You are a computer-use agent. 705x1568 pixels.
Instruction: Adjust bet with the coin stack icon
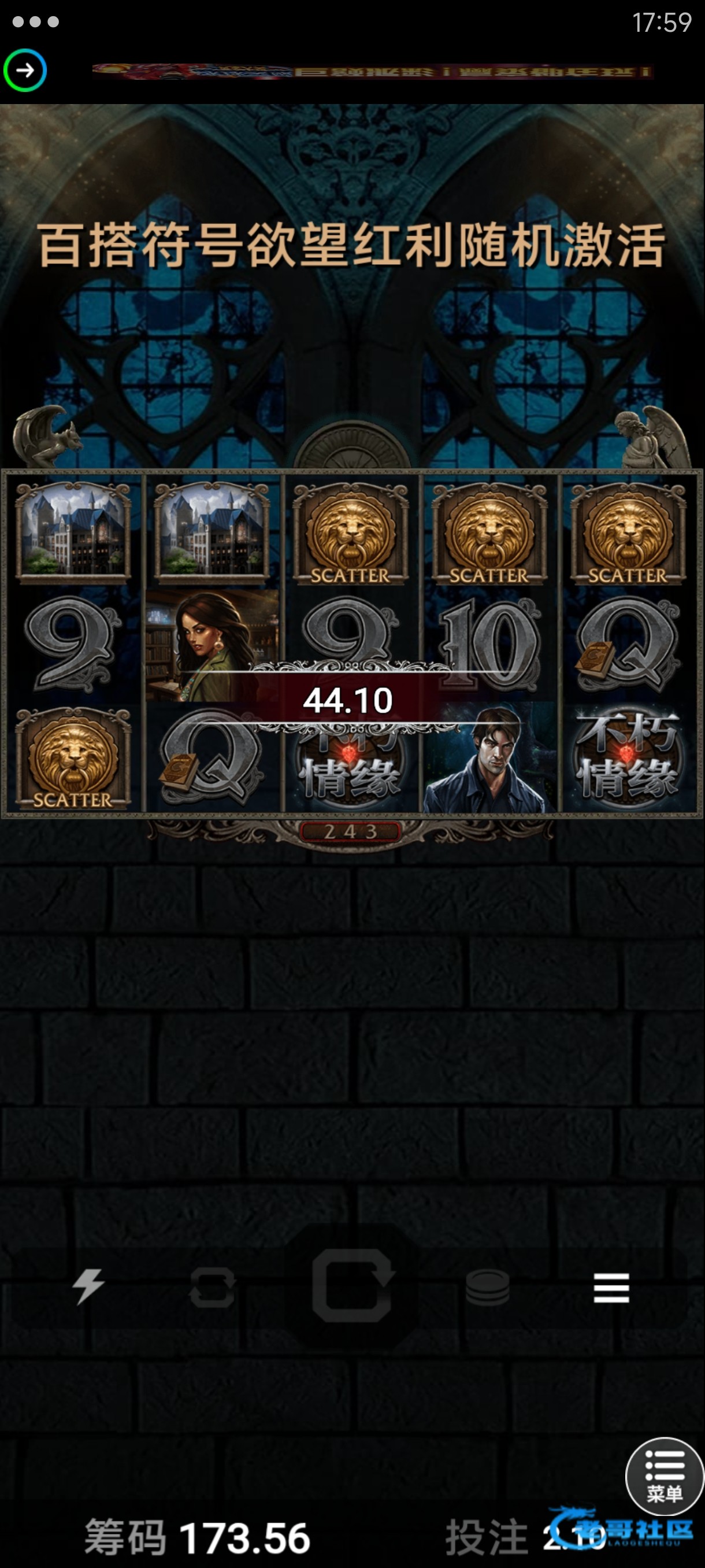487,1288
